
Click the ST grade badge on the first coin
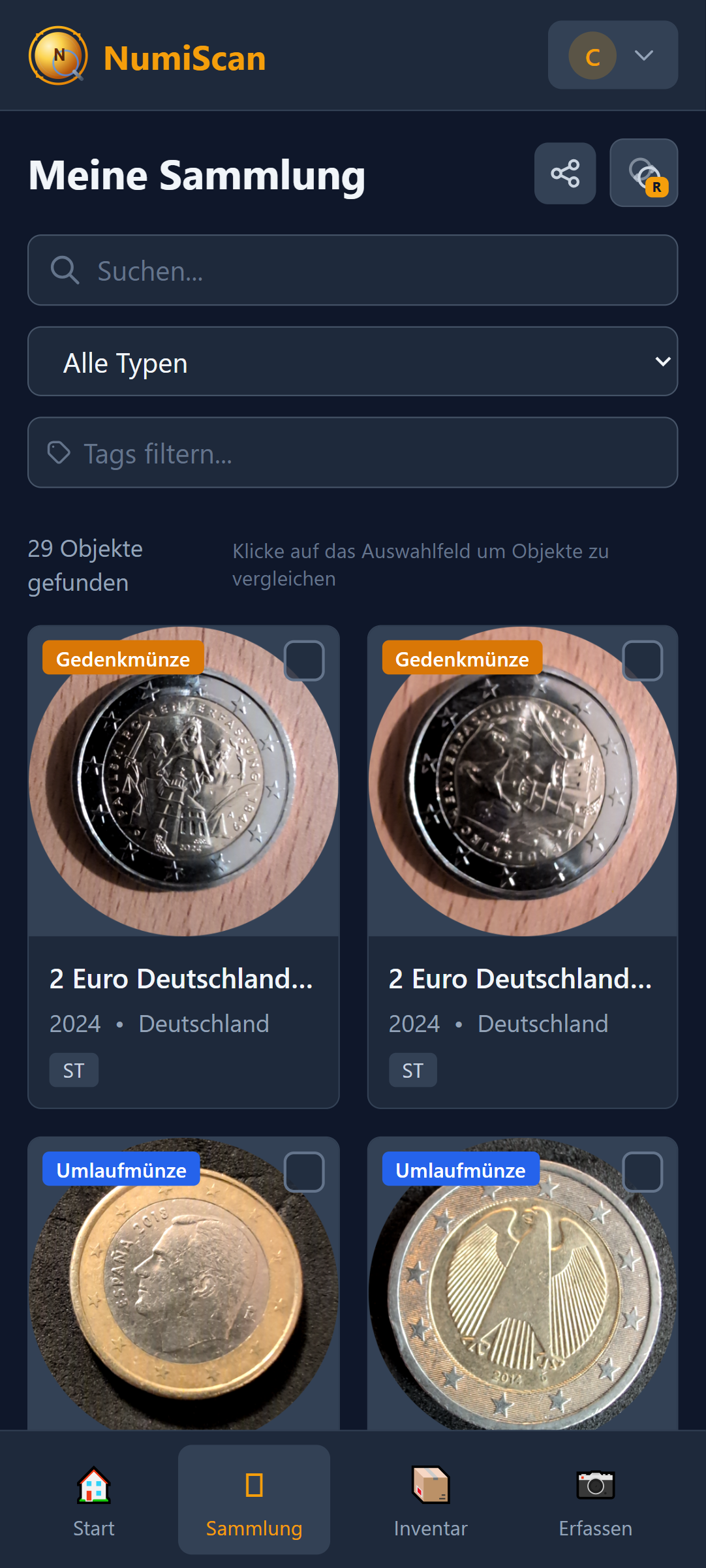(x=73, y=1069)
